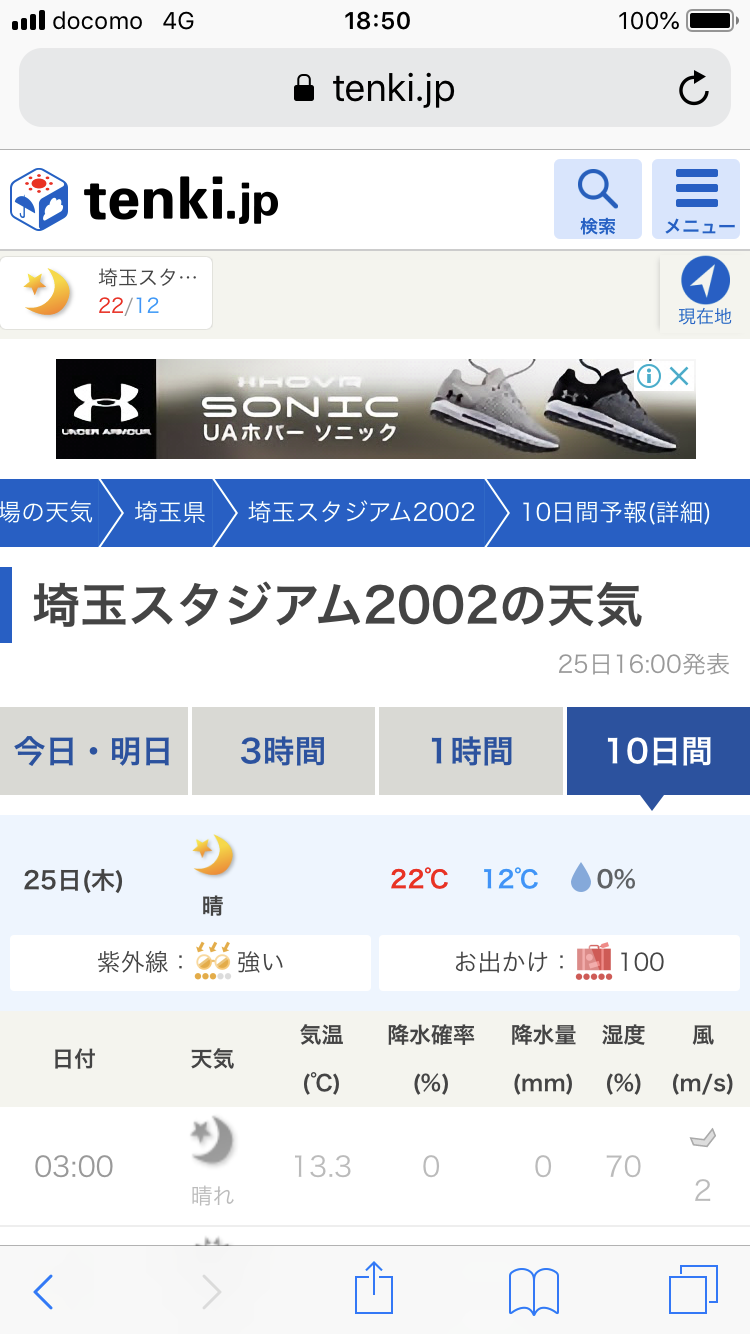Share this page
This screenshot has height=1334, width=750.
[373, 1289]
